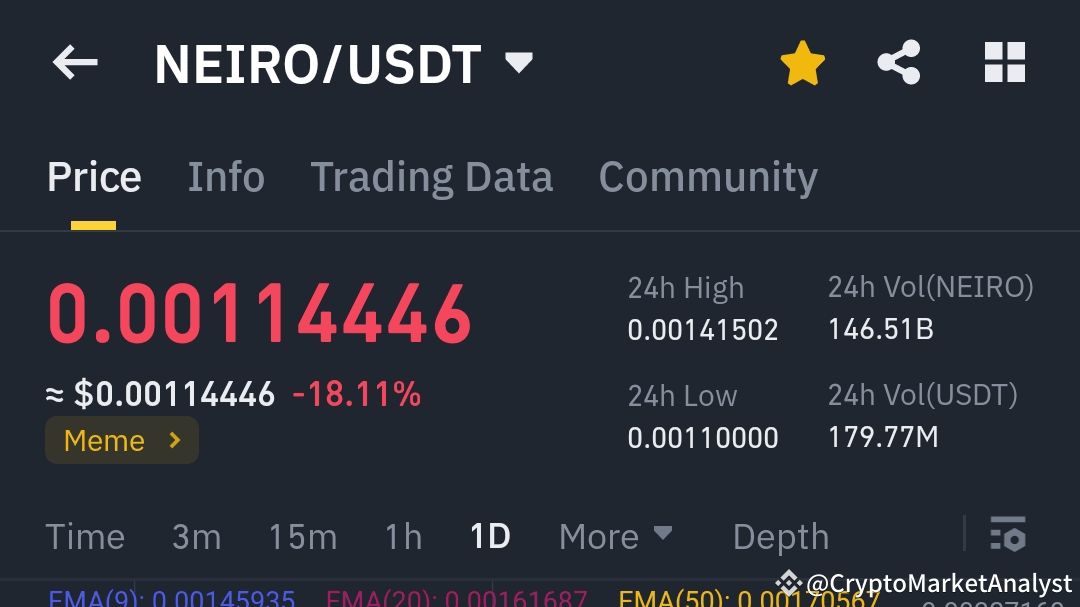Show the Depth chart
The width and height of the screenshot is (1080, 607).
780,537
